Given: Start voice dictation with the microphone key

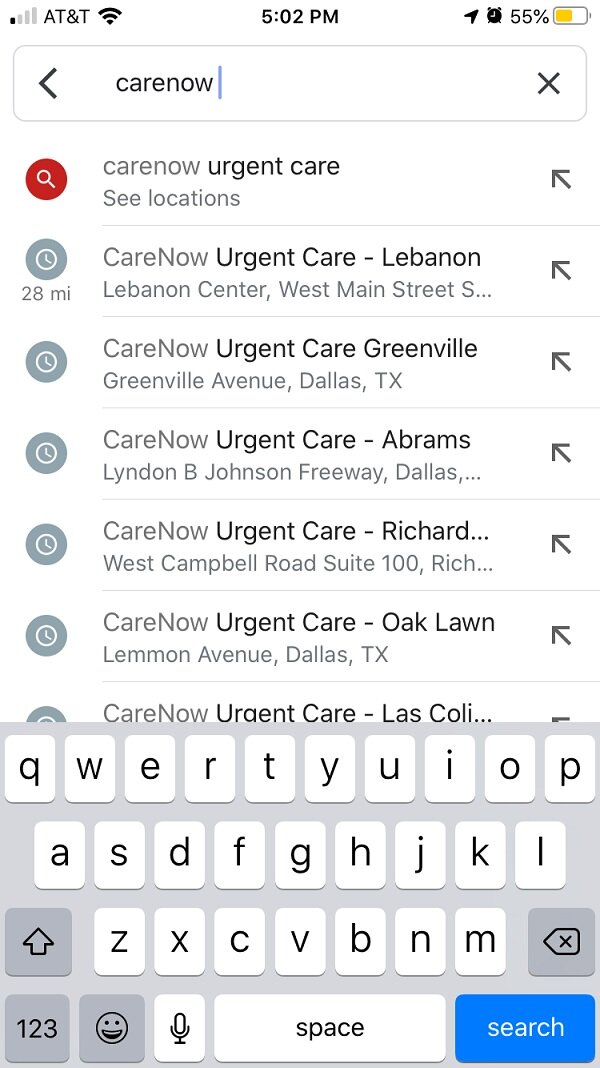Looking at the screenshot, I should click(x=179, y=1028).
